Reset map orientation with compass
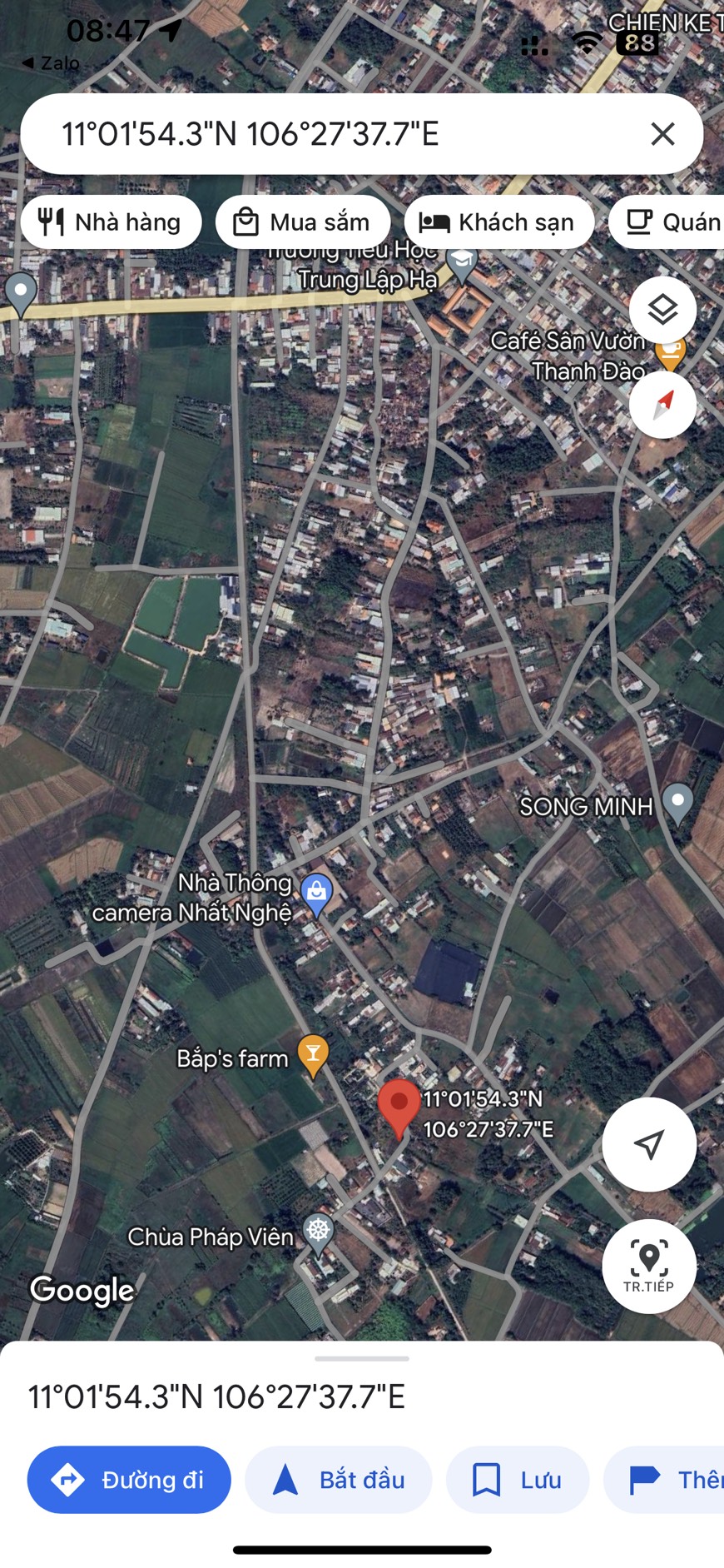The height and width of the screenshot is (1568, 724). tap(662, 405)
